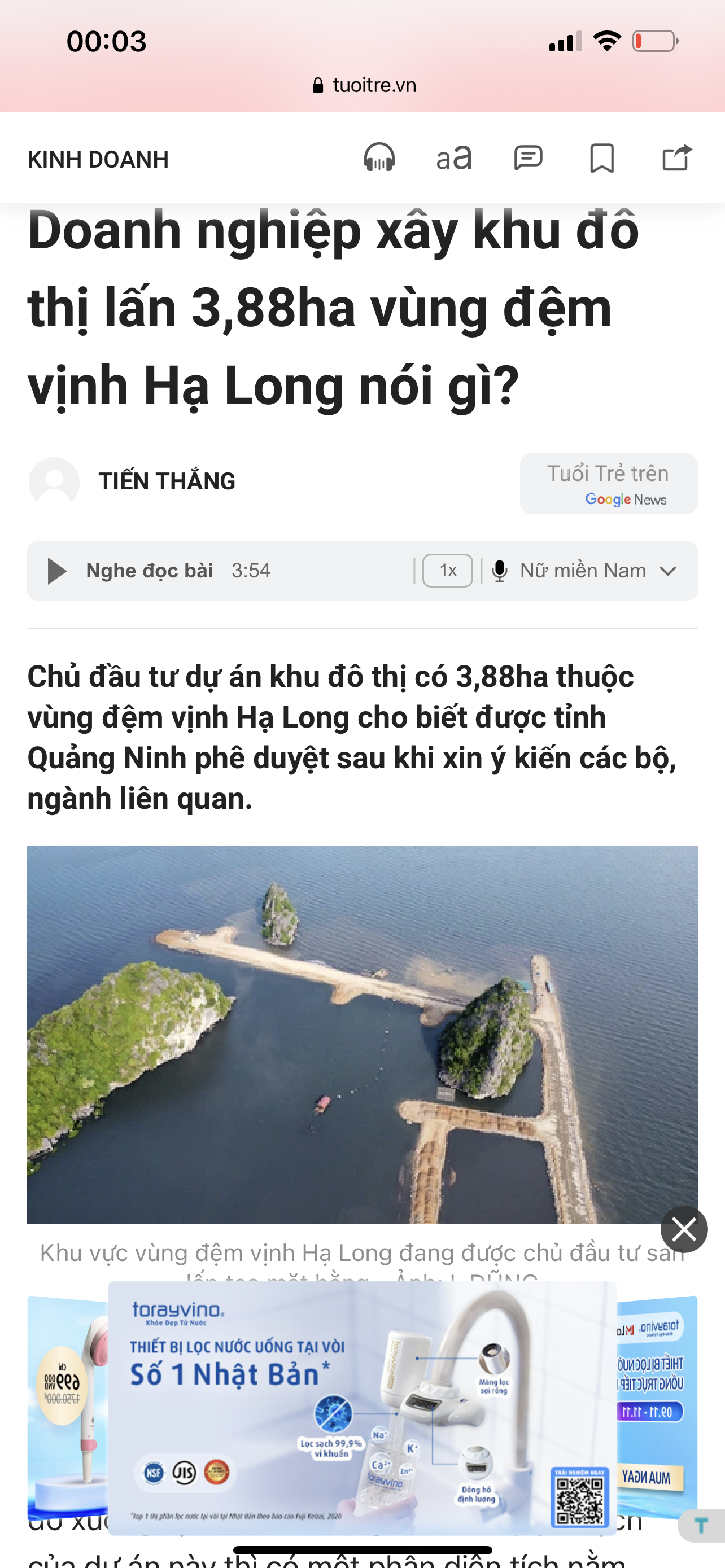
Task: Toggle audio playback of 'Nghe đọc bài'
Action: [x=56, y=570]
